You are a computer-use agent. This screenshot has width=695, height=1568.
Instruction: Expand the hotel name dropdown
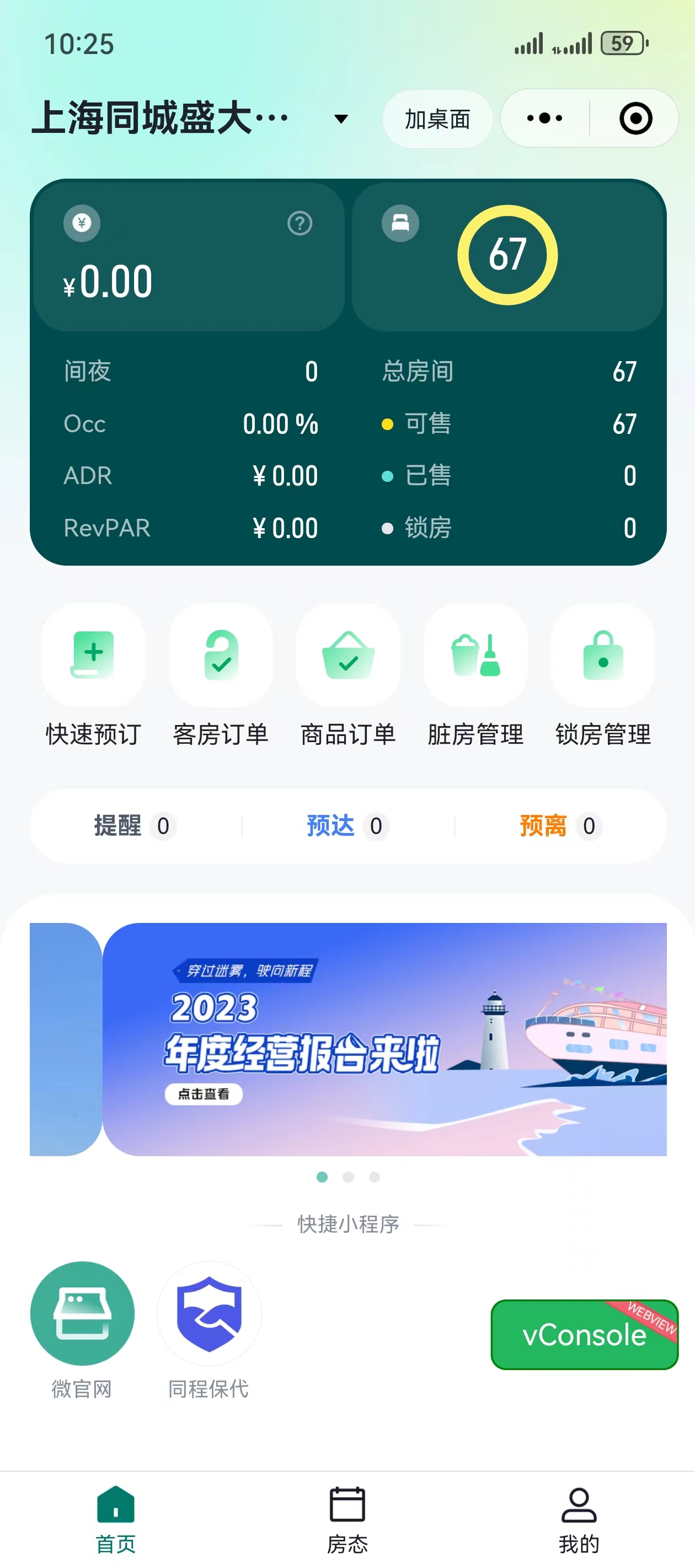pos(341,119)
